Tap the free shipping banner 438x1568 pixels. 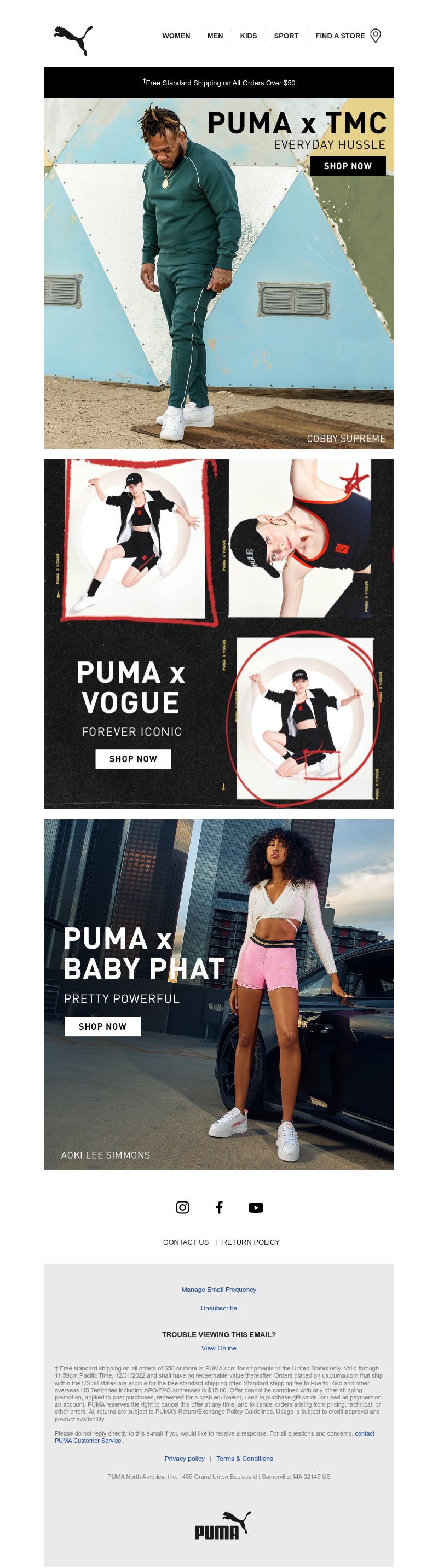click(x=218, y=83)
